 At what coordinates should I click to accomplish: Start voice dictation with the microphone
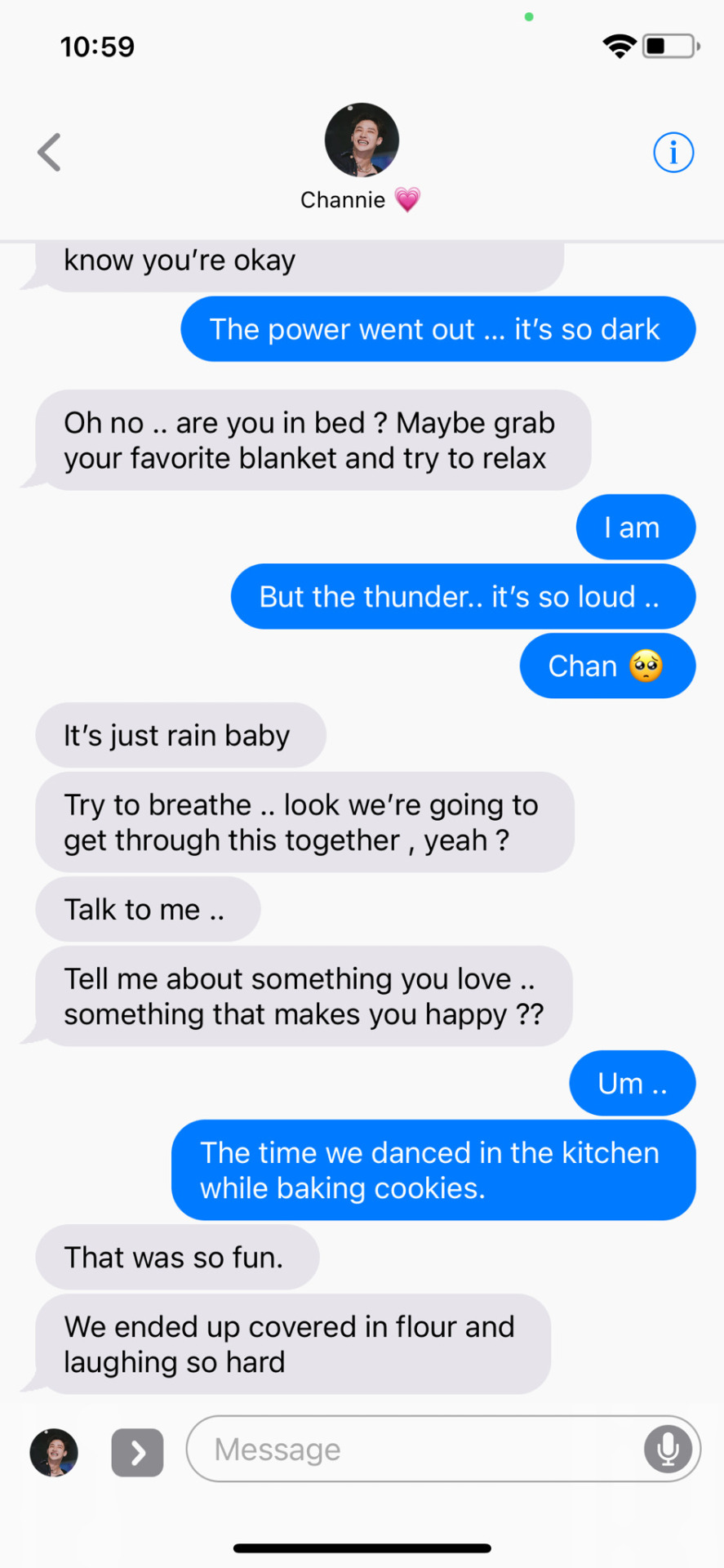[x=668, y=1450]
